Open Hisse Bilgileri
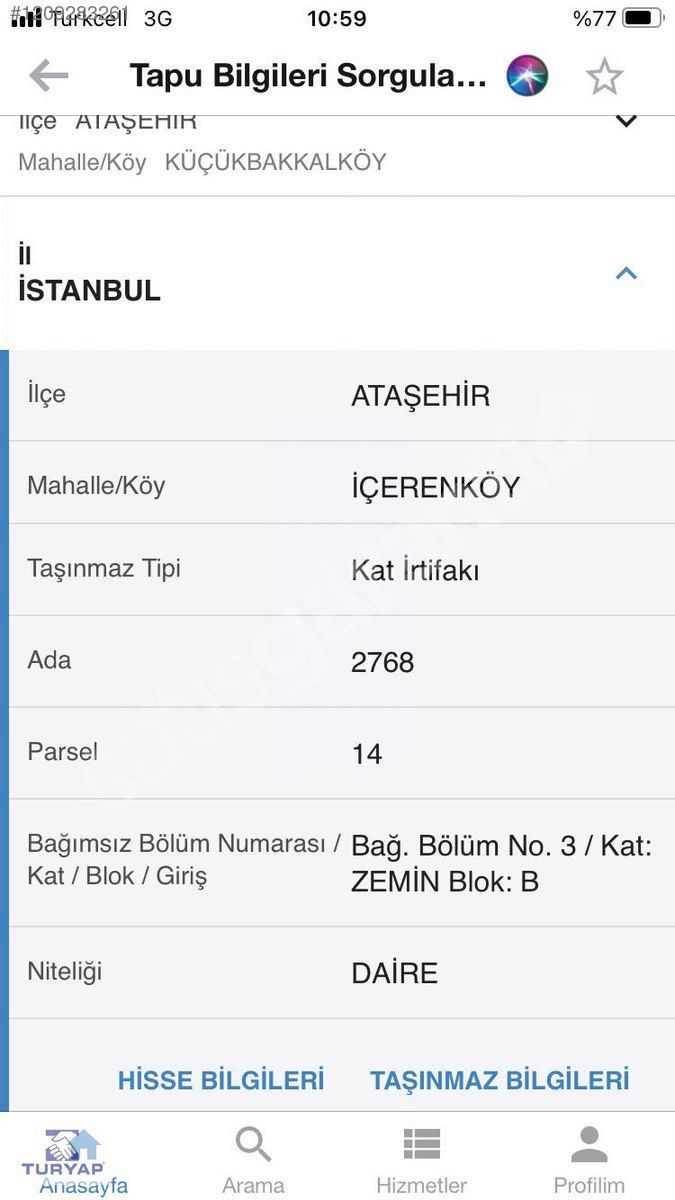The width and height of the screenshot is (675, 1200). (221, 1080)
